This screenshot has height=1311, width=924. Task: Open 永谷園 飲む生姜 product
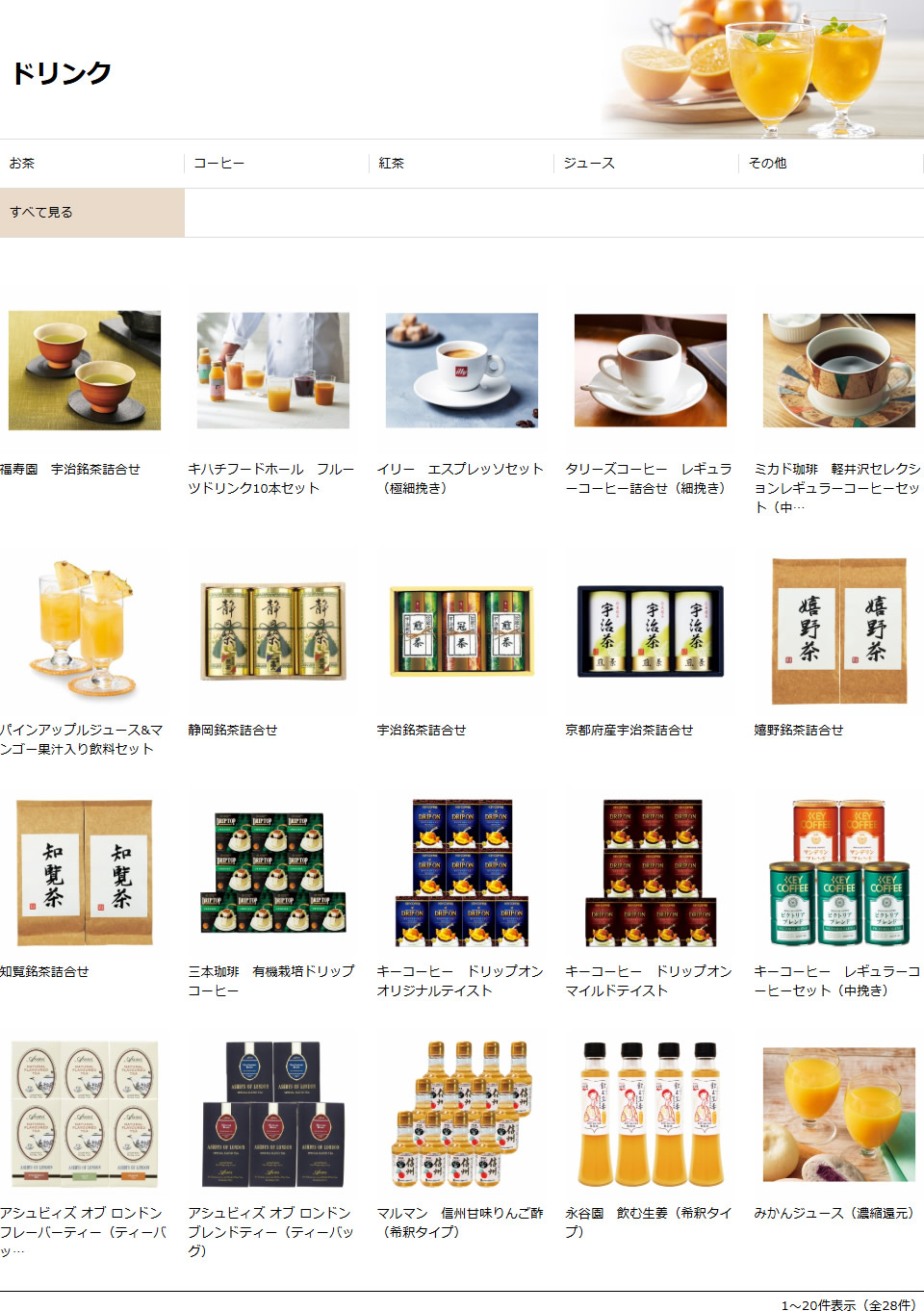651,1115
